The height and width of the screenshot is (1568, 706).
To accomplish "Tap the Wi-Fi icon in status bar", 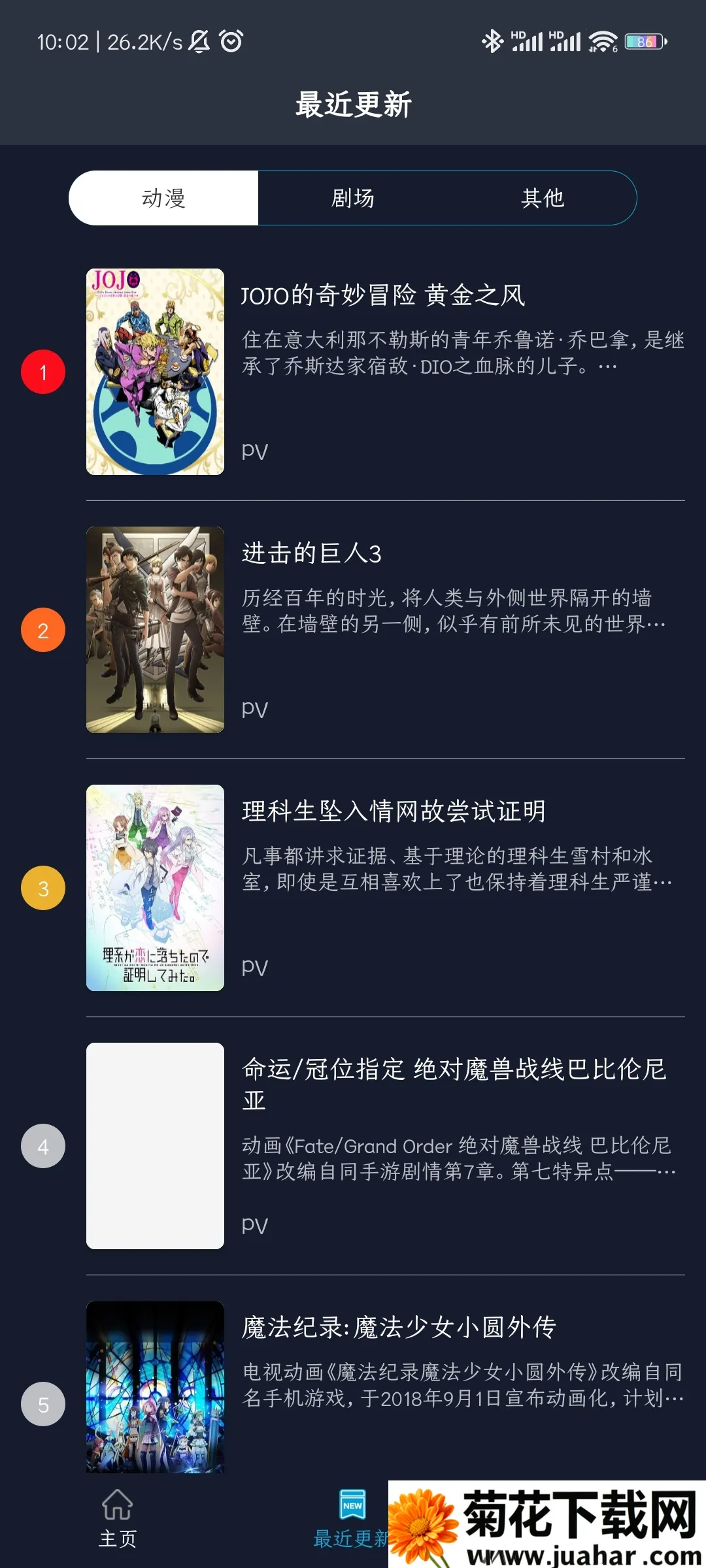I will [x=602, y=41].
